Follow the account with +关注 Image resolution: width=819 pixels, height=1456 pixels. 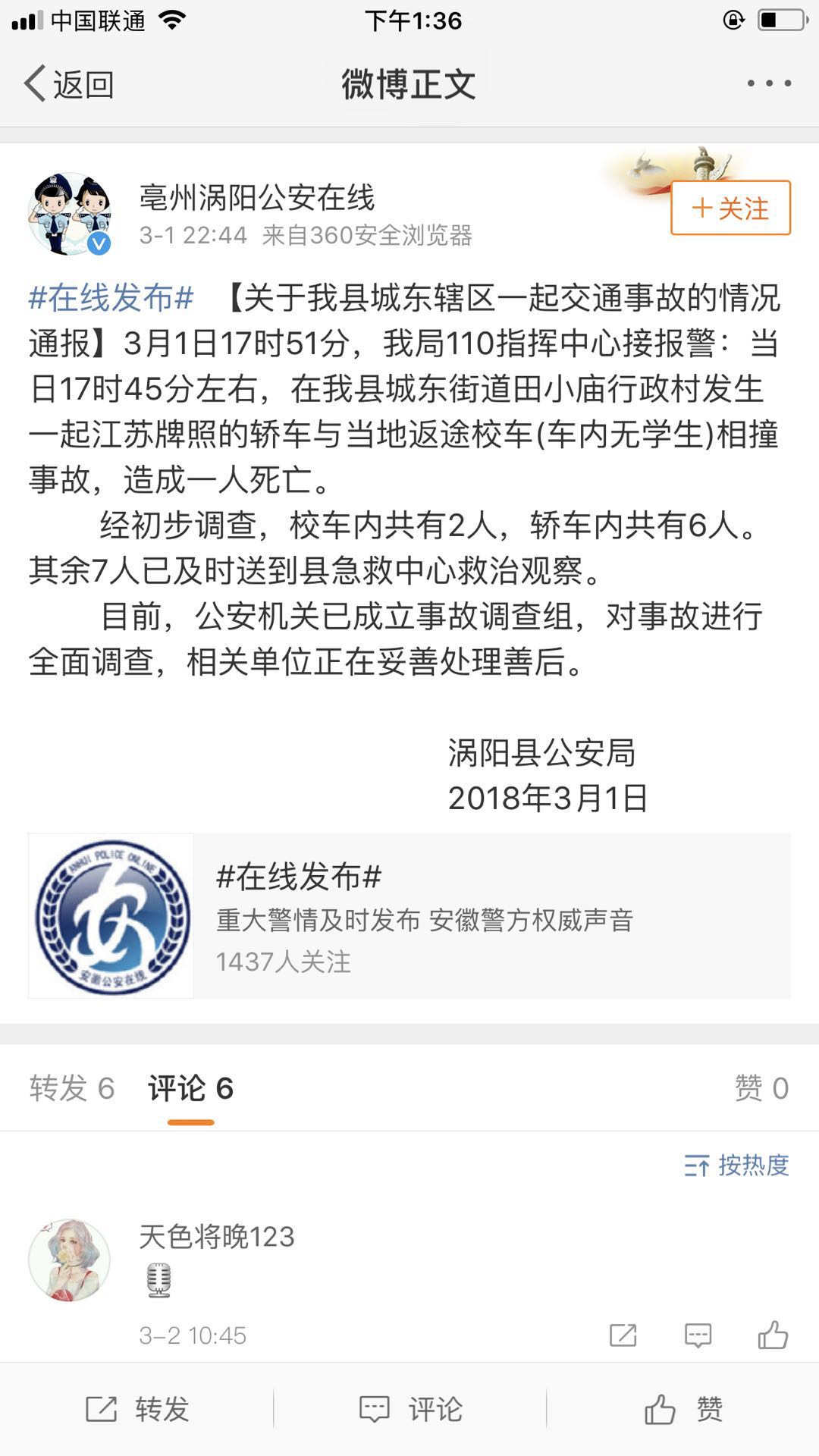coord(730,208)
